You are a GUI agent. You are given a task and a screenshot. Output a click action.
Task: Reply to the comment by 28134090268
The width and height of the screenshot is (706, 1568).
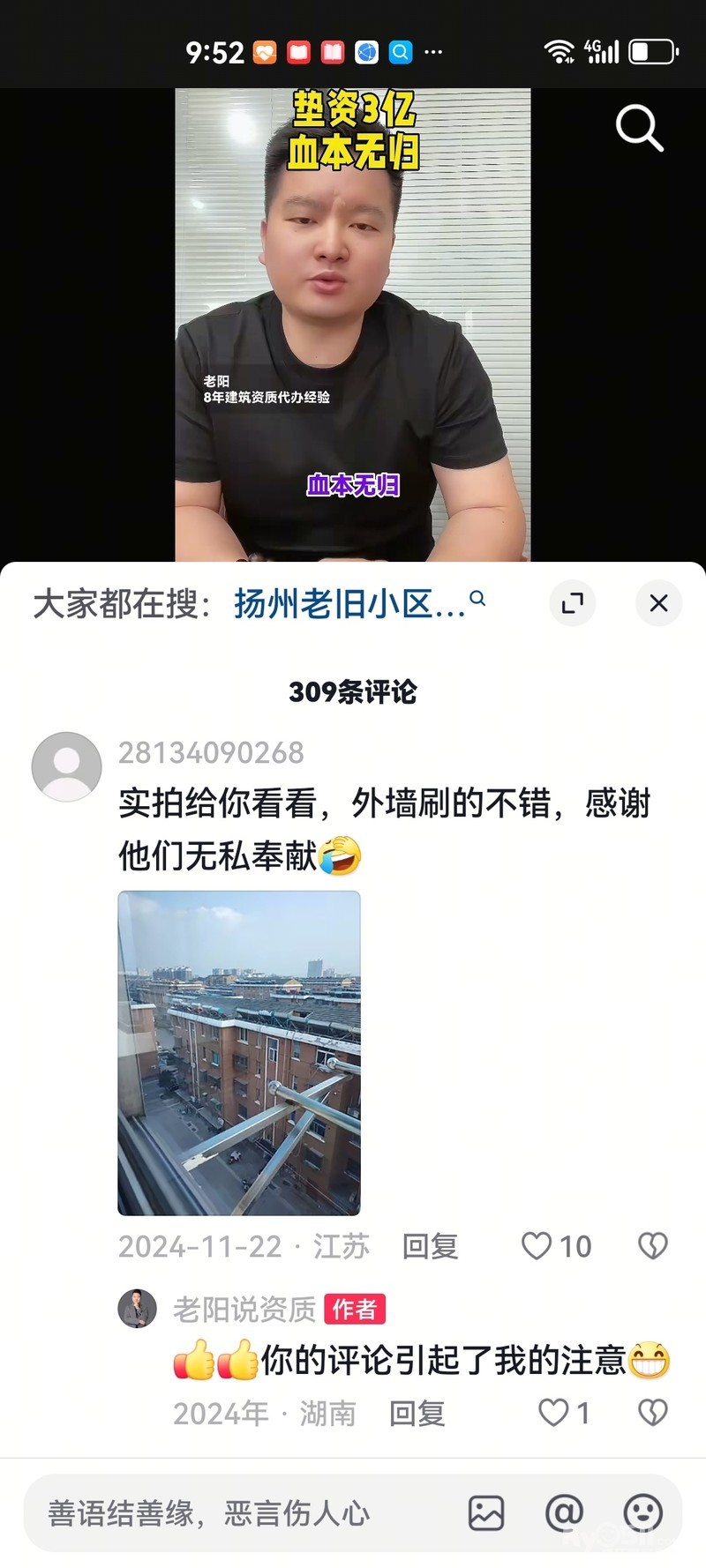(x=430, y=1246)
